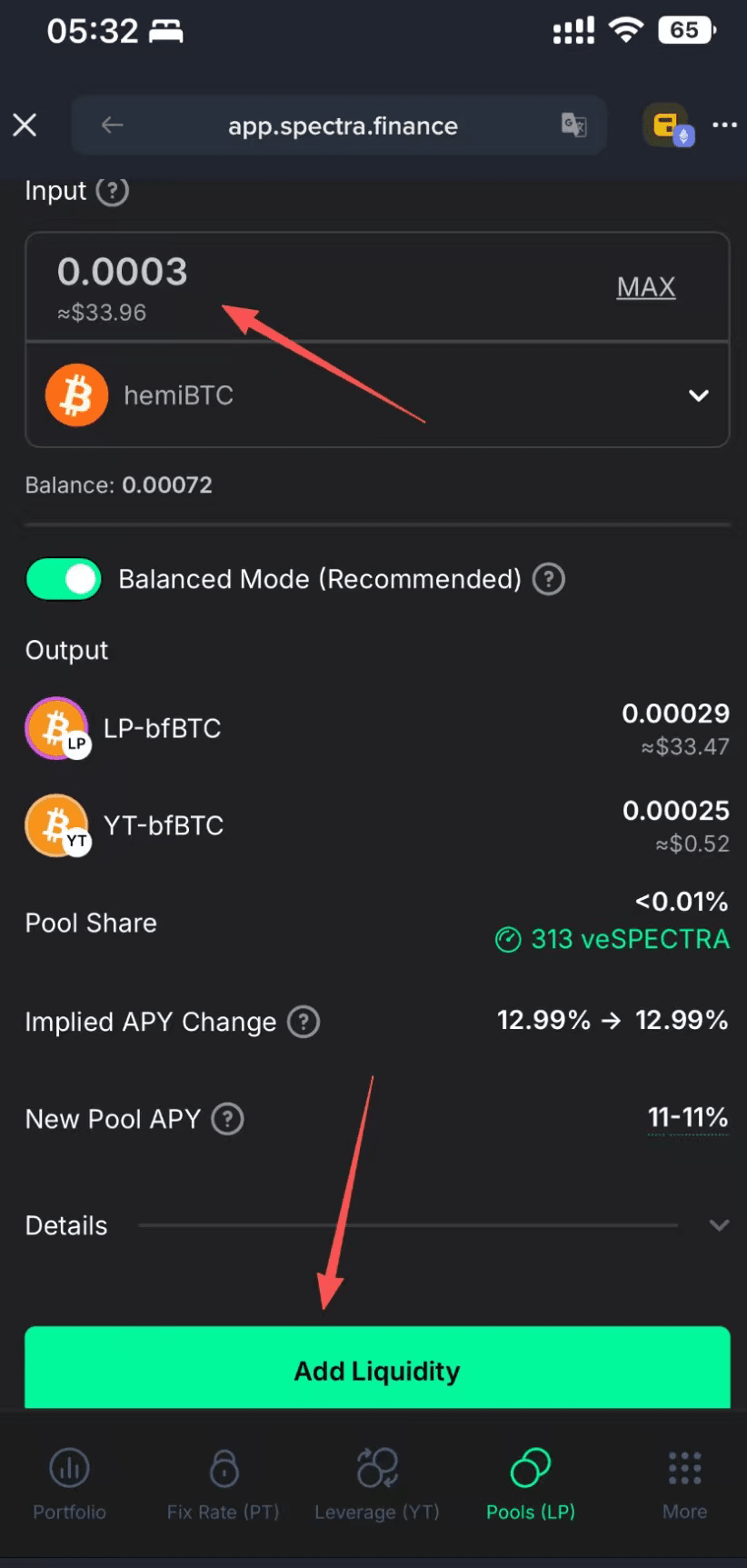Turn off Balanced Mode
The image size is (747, 1568).
[64, 579]
